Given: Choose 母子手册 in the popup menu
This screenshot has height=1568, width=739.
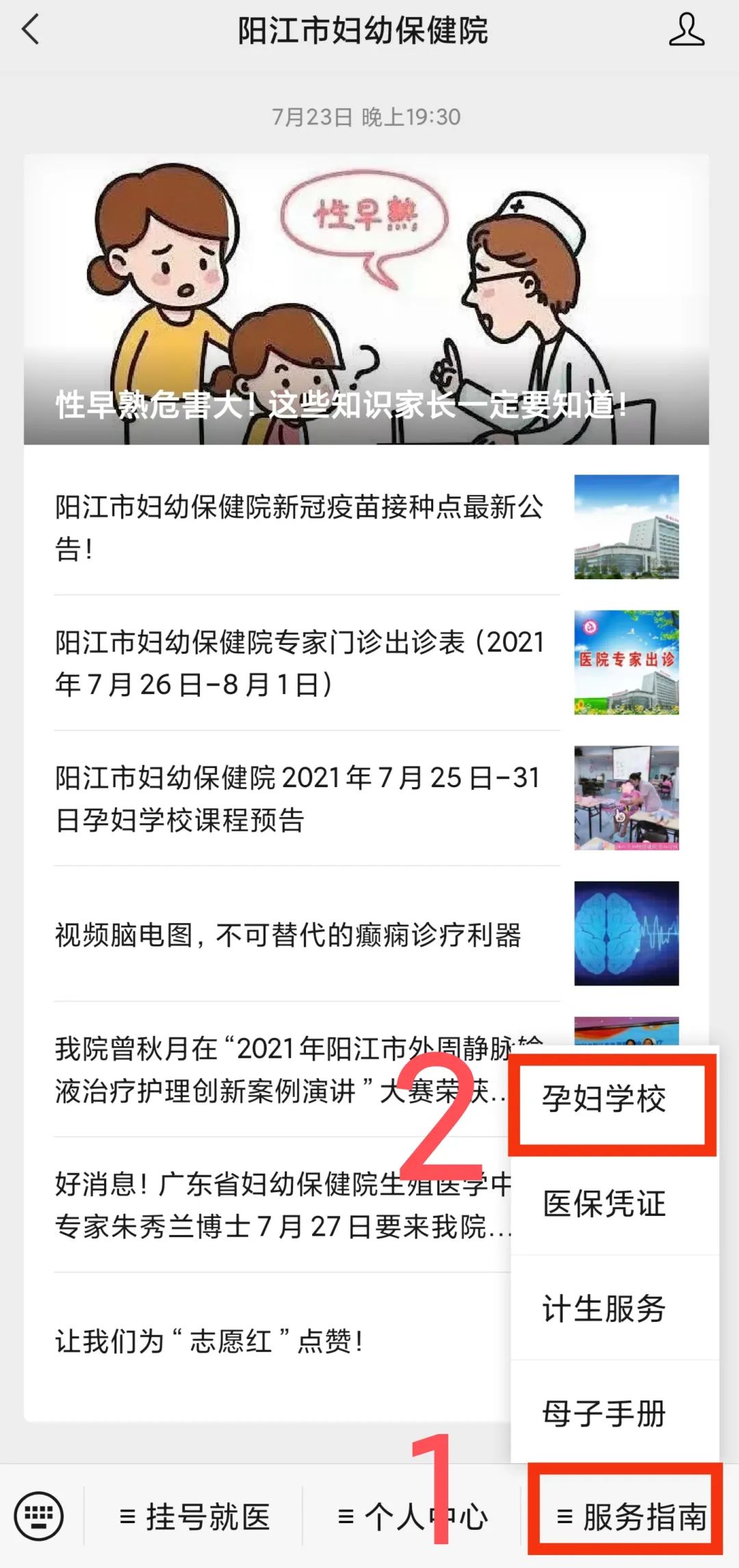Looking at the screenshot, I should (604, 1413).
